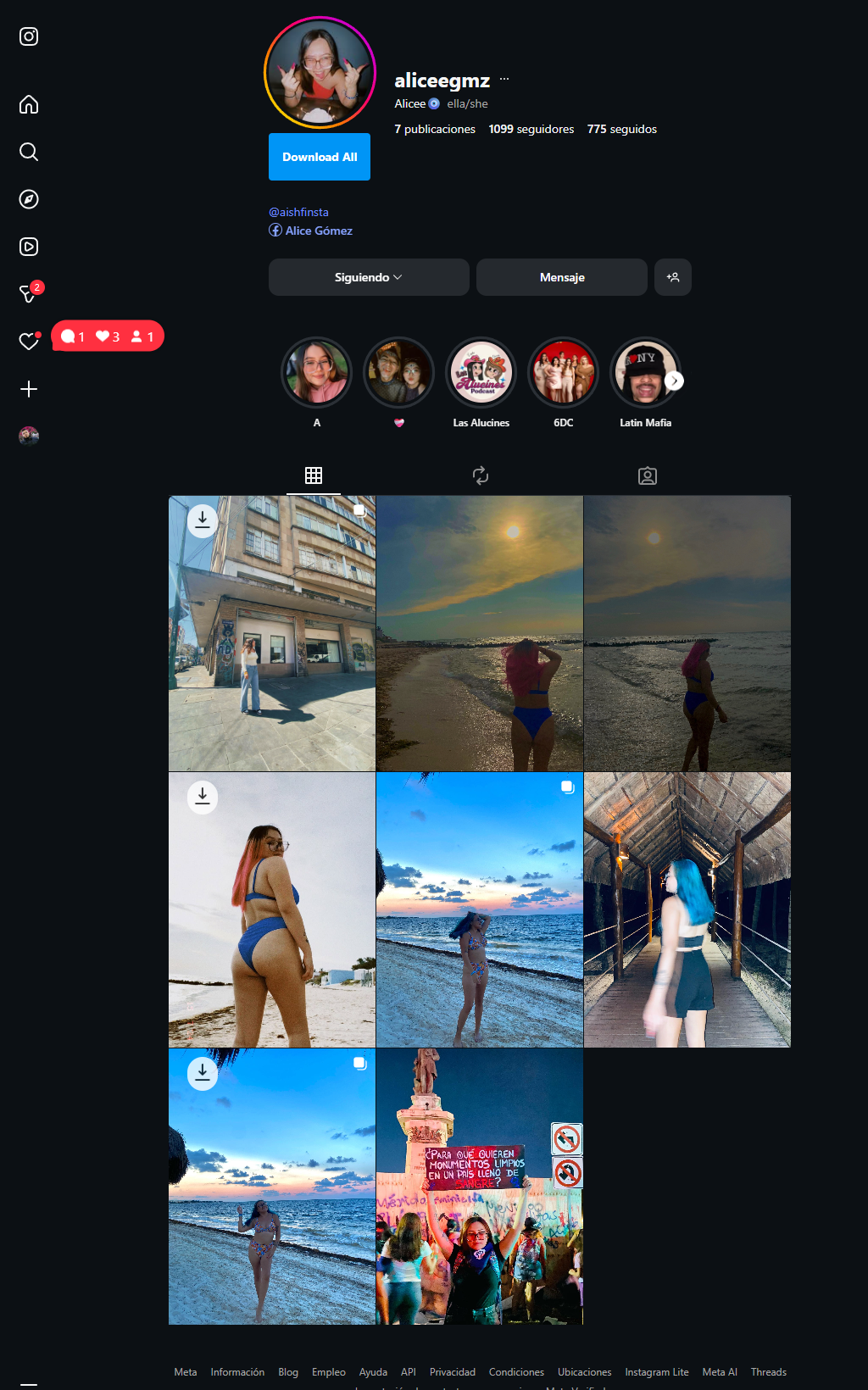Open the @aishfinsta link
Screen dimensions: 868x1390
pos(298,212)
